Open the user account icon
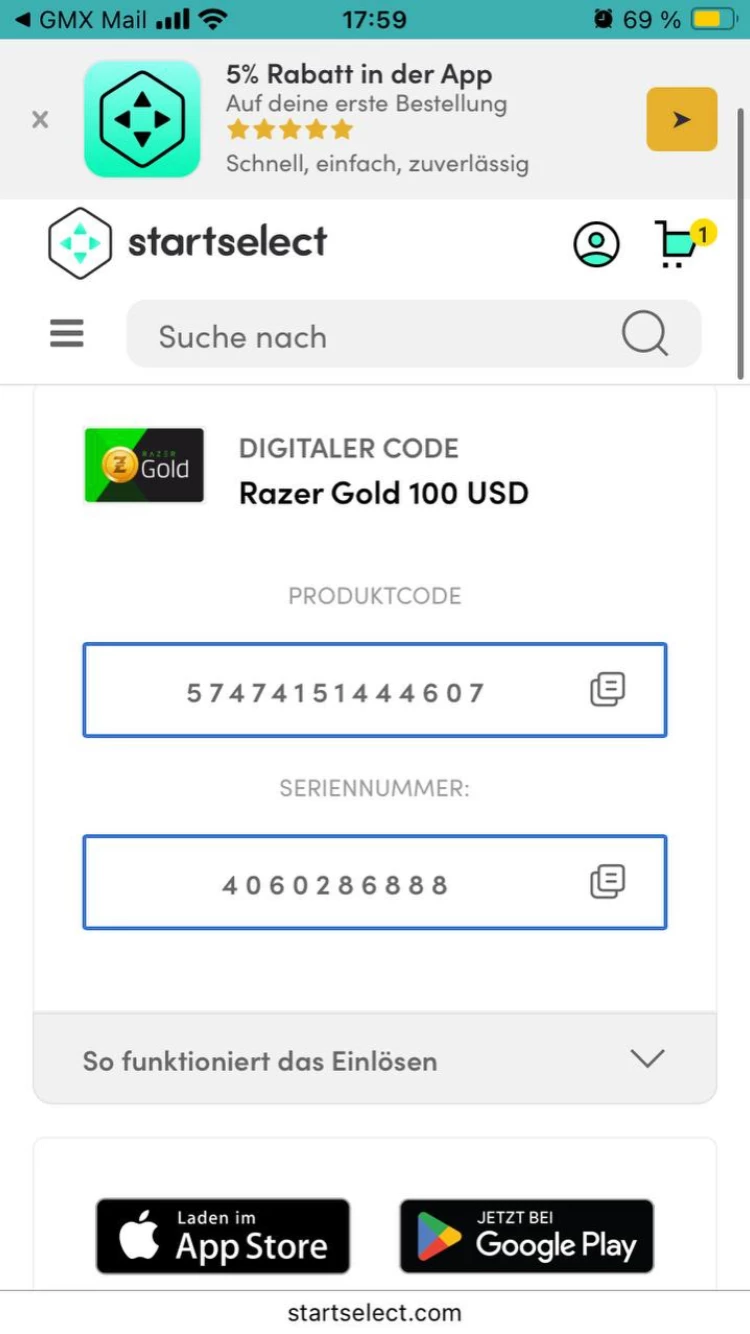 pos(596,244)
